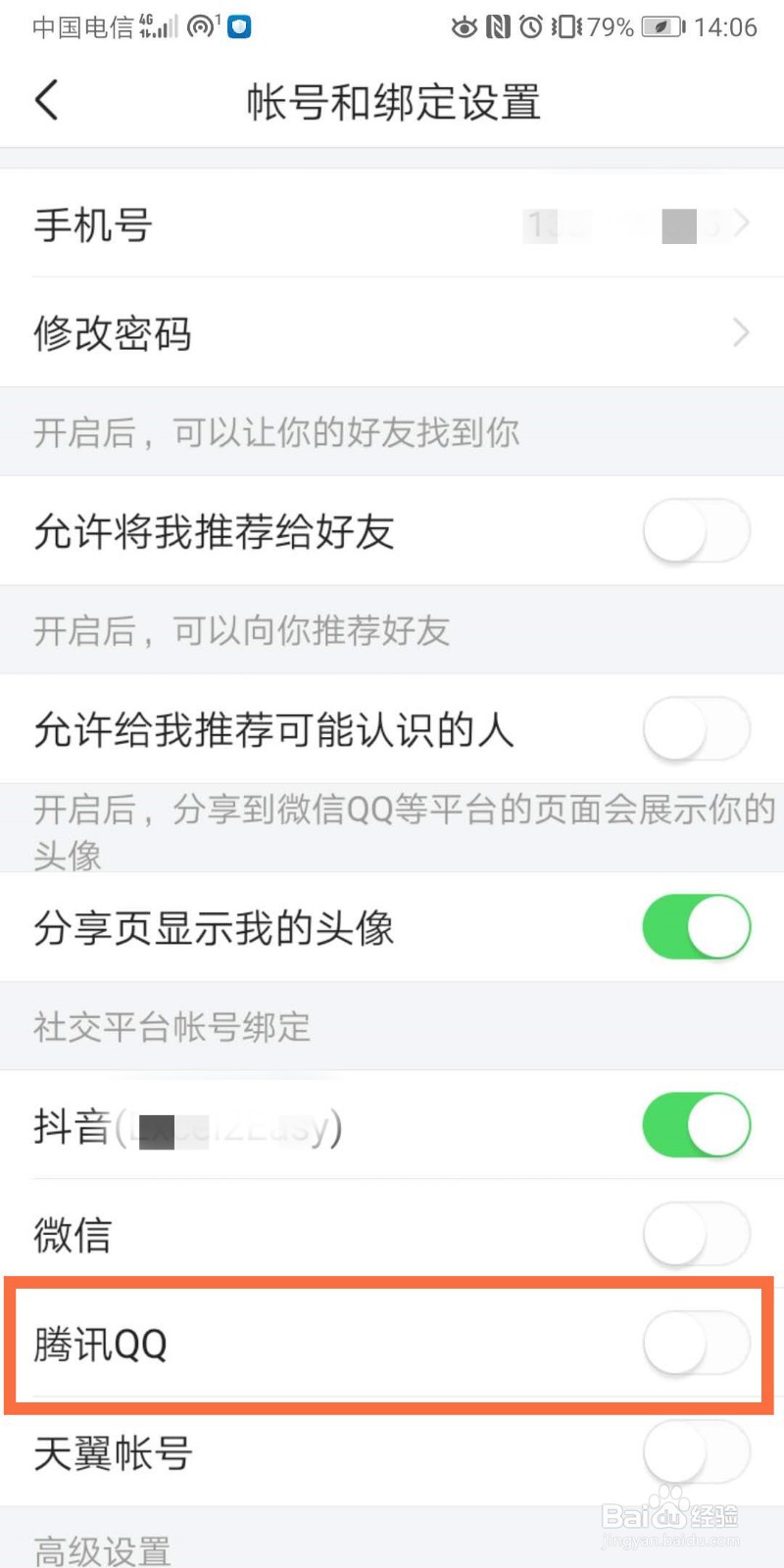
Task: Tap the back arrow to leave settings
Action: coord(44,98)
